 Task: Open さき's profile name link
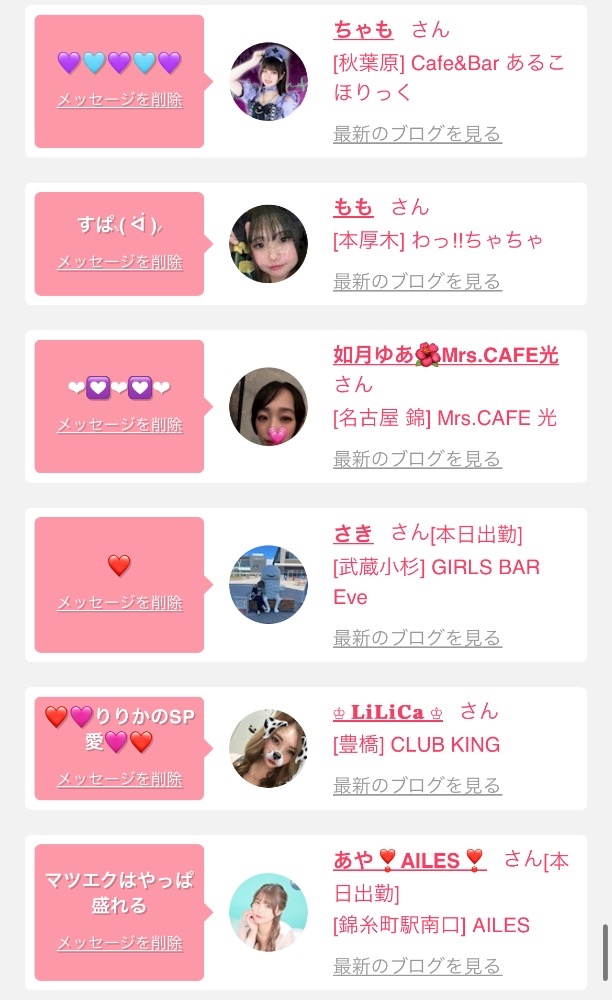click(x=353, y=533)
